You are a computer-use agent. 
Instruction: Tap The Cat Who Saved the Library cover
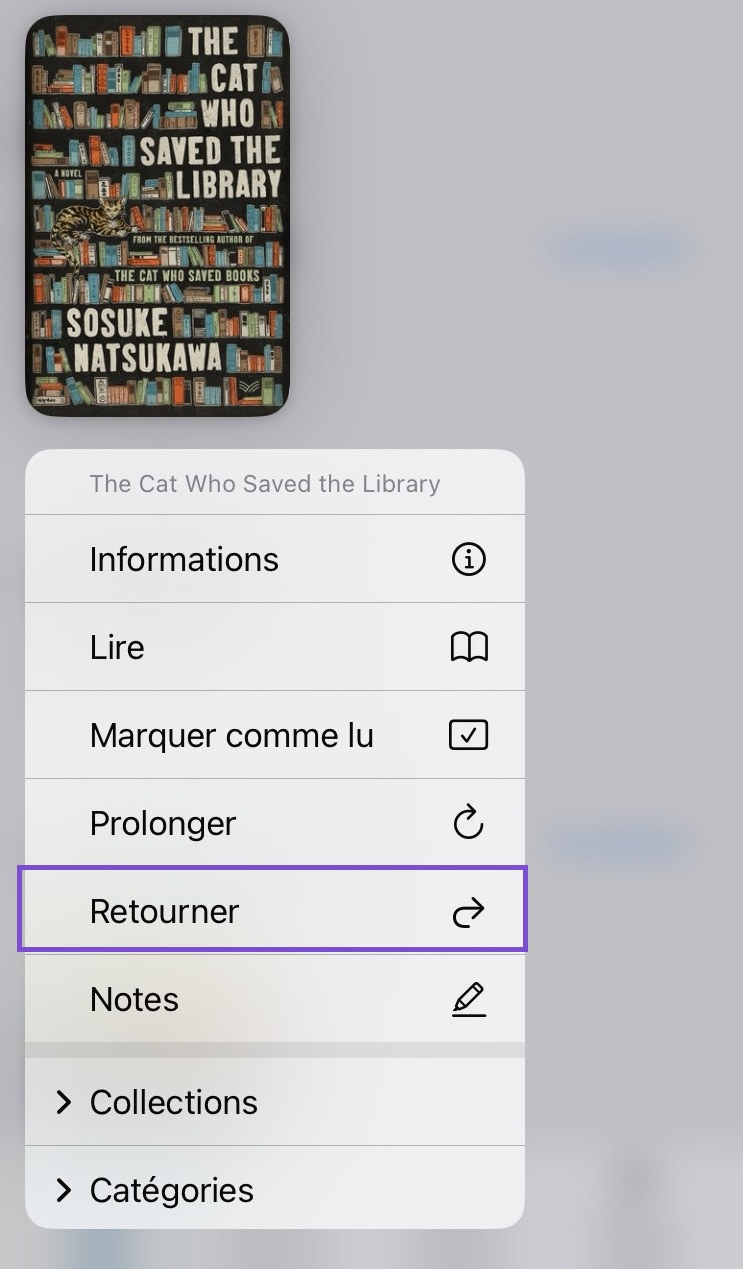(x=157, y=215)
